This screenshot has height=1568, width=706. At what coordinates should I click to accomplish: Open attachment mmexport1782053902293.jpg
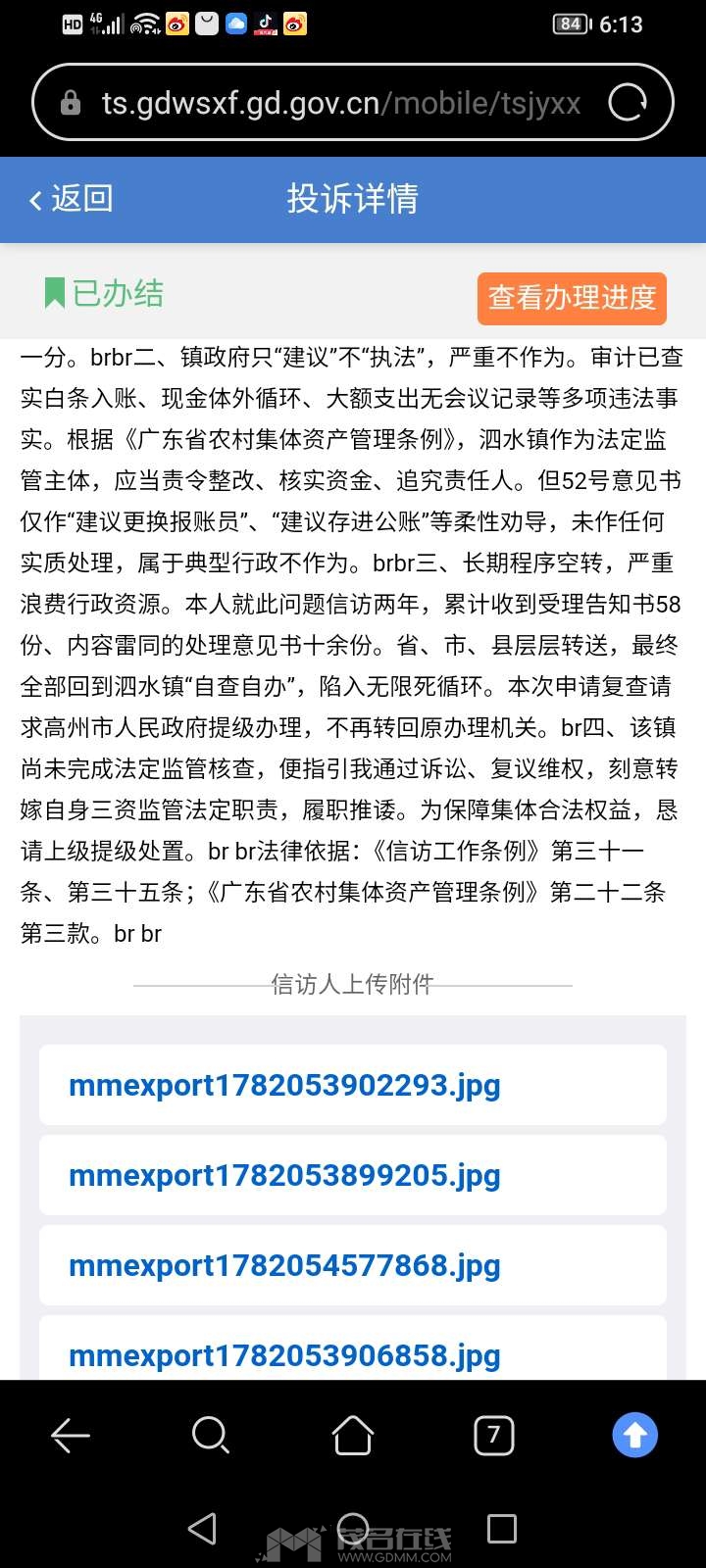click(353, 1085)
